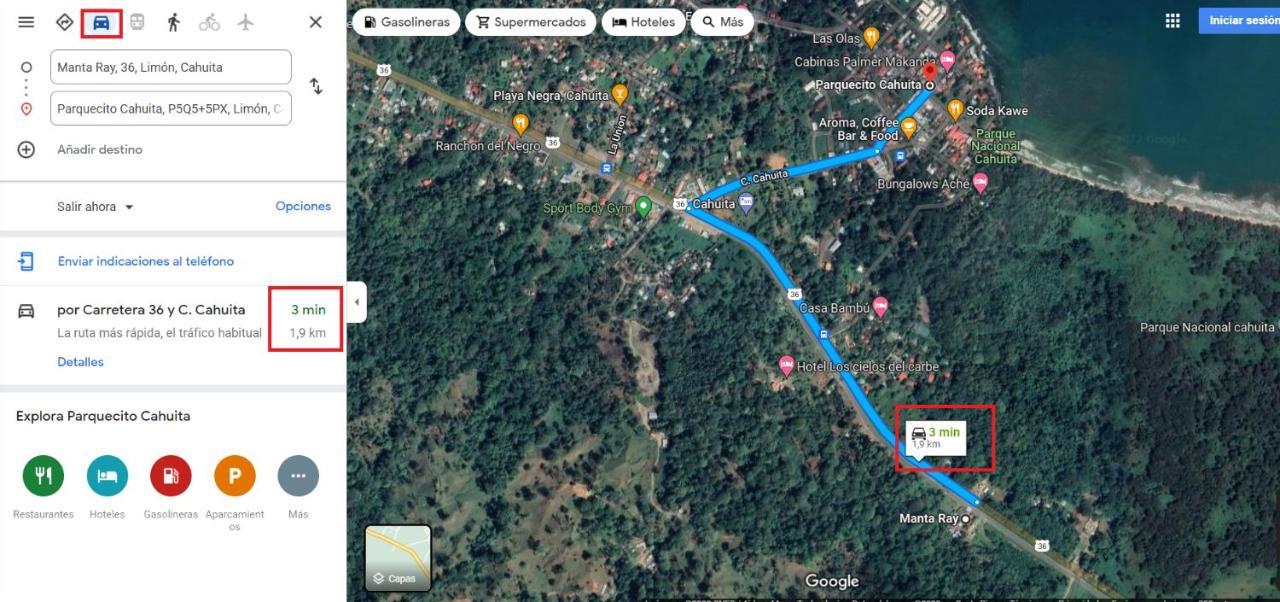The height and width of the screenshot is (602, 1280).
Task: Swap origin and destination
Action: [x=316, y=87]
